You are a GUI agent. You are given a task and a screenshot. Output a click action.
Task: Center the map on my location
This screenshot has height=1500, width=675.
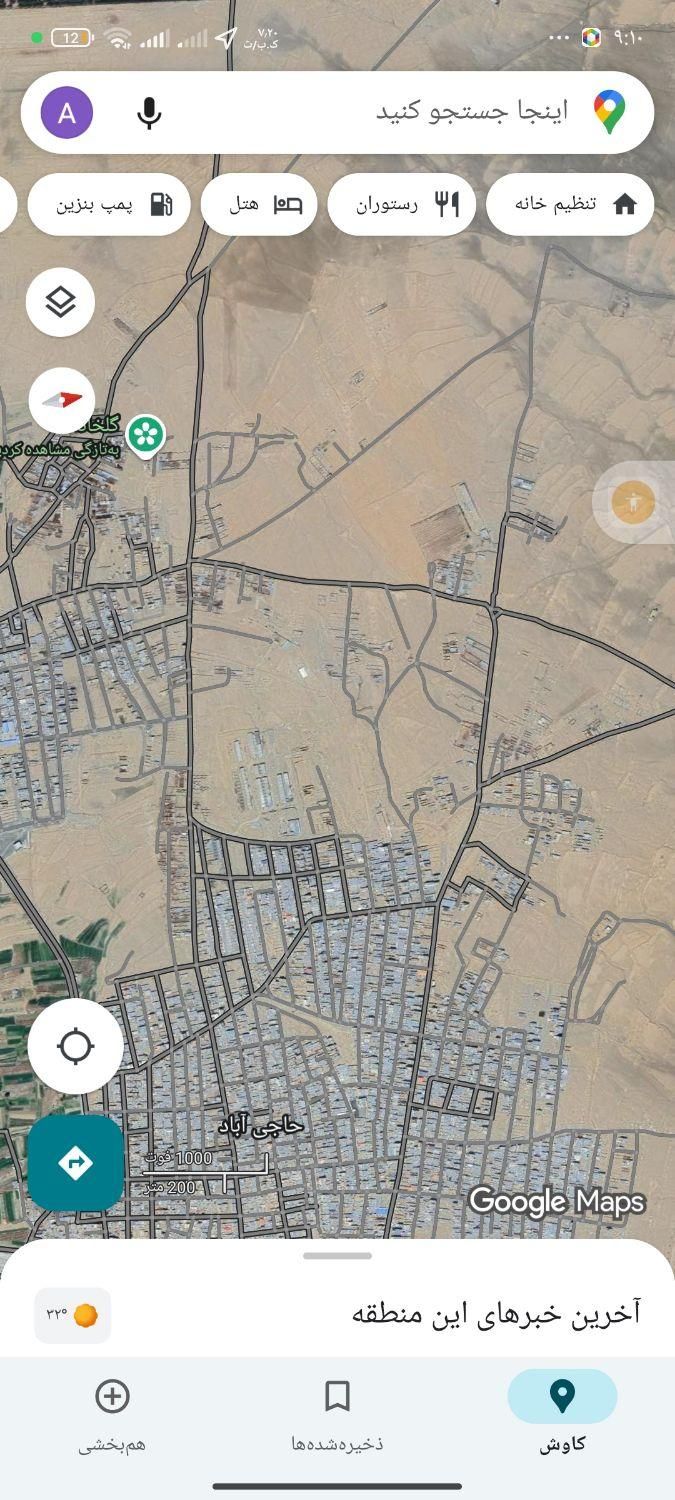[75, 1046]
